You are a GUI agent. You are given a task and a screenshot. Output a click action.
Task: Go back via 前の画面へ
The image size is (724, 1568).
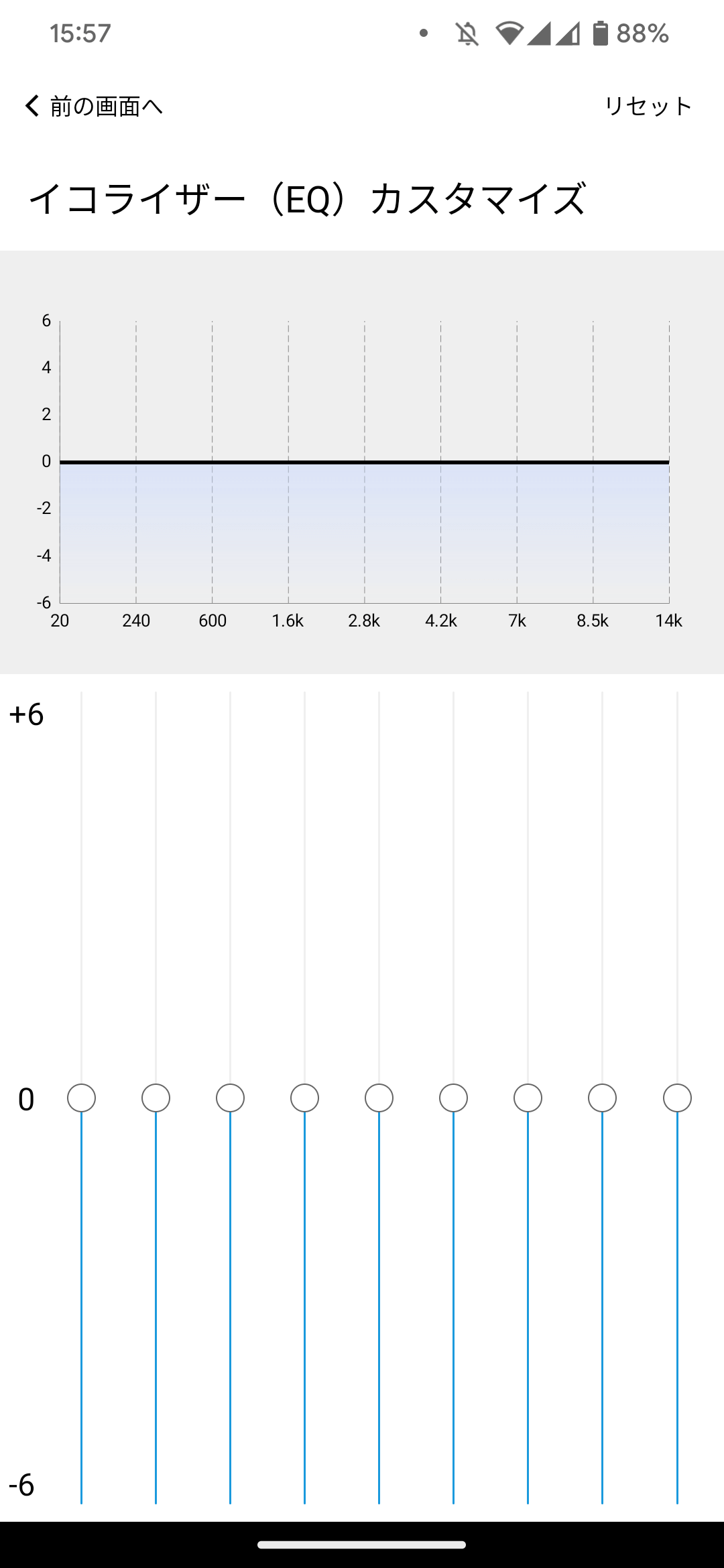click(x=93, y=106)
